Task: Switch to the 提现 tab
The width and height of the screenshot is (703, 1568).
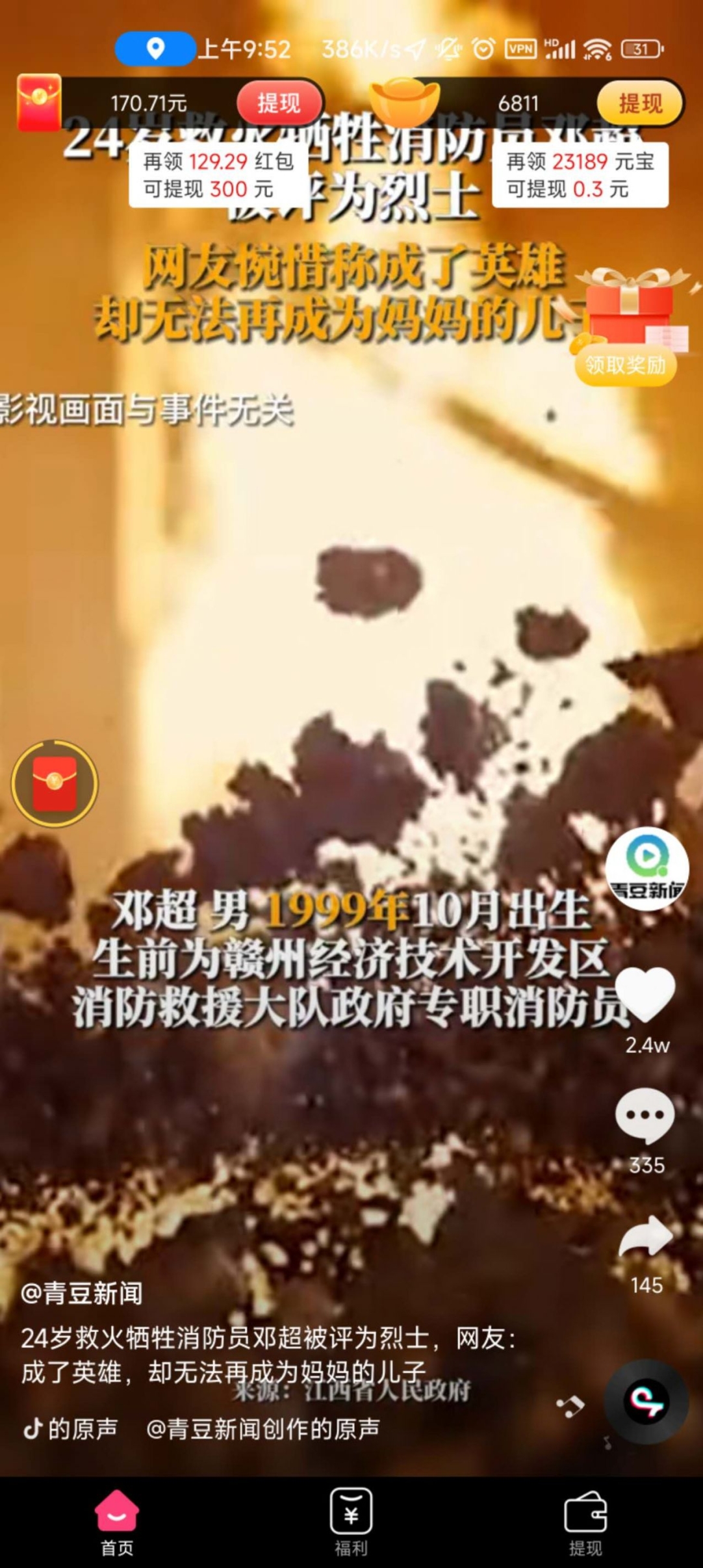Action: tap(585, 1521)
